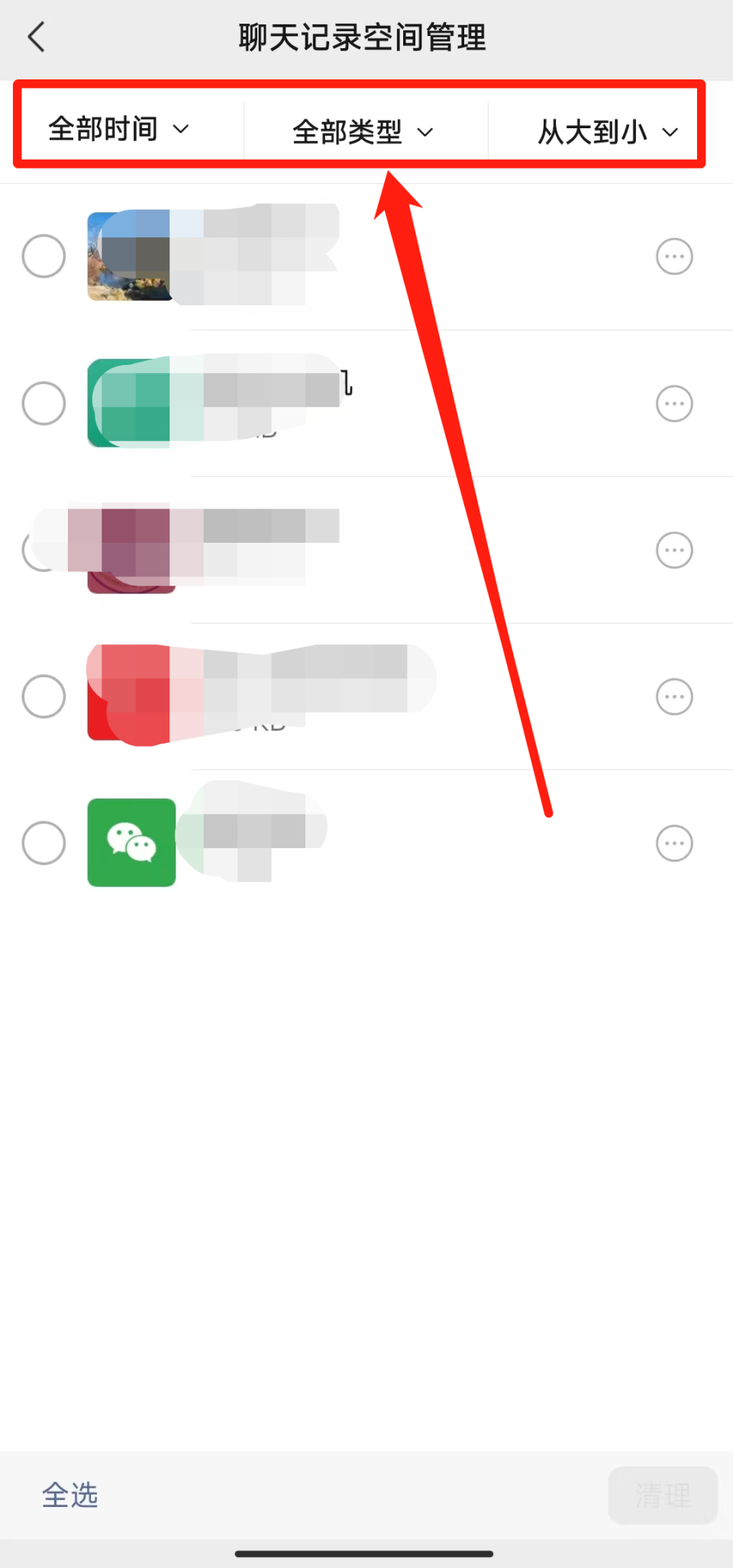Select the chat with the red avatar
The width and height of the screenshot is (733, 1568).
point(44,696)
